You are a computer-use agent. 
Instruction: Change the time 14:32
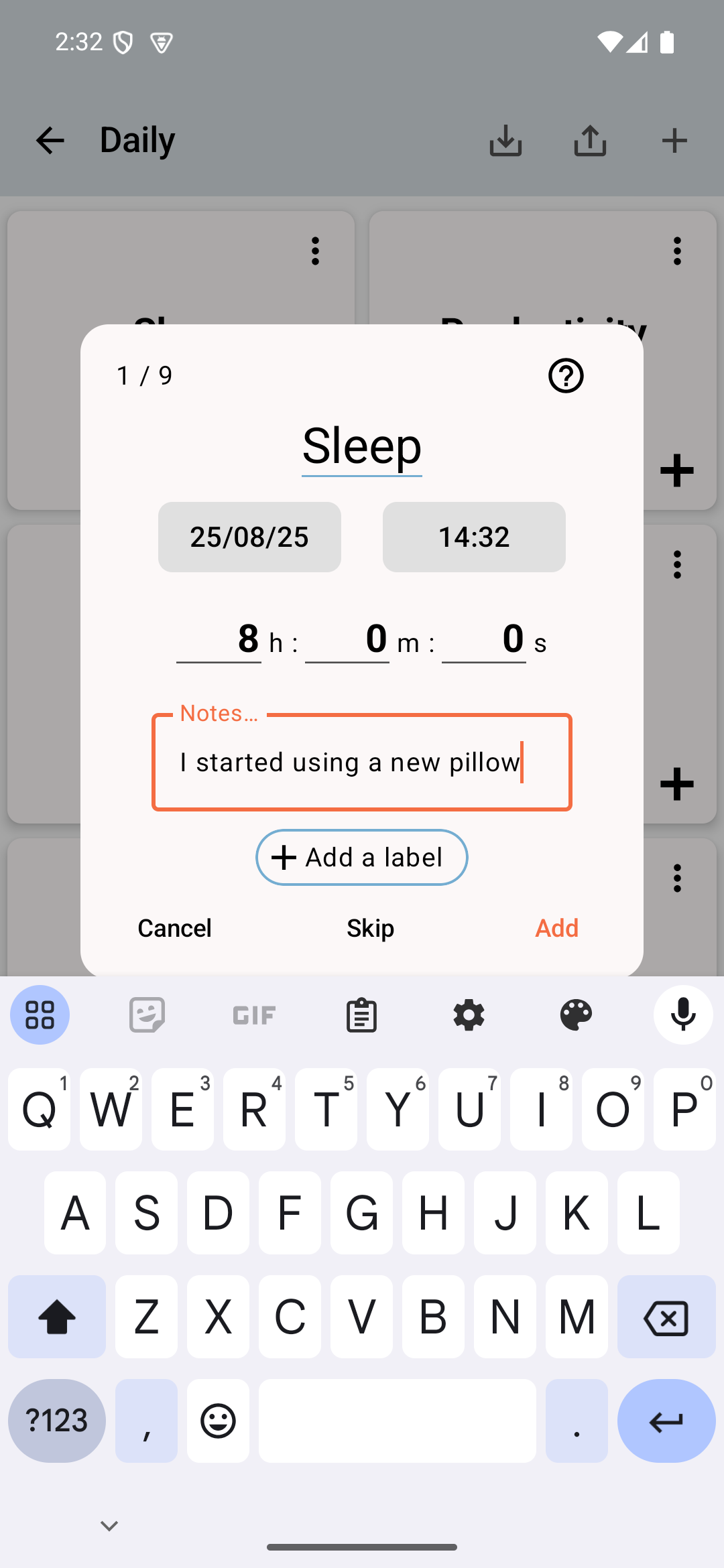(474, 537)
